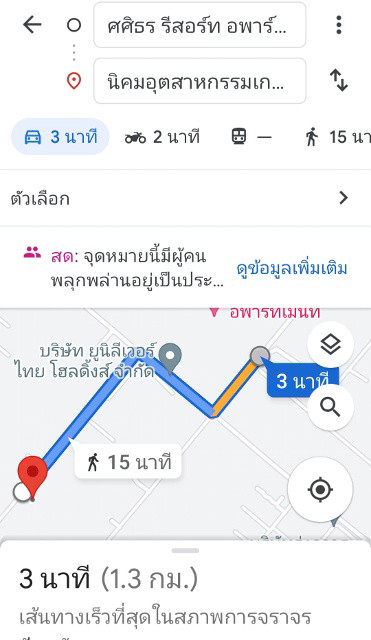Center map on my location

(x=320, y=489)
